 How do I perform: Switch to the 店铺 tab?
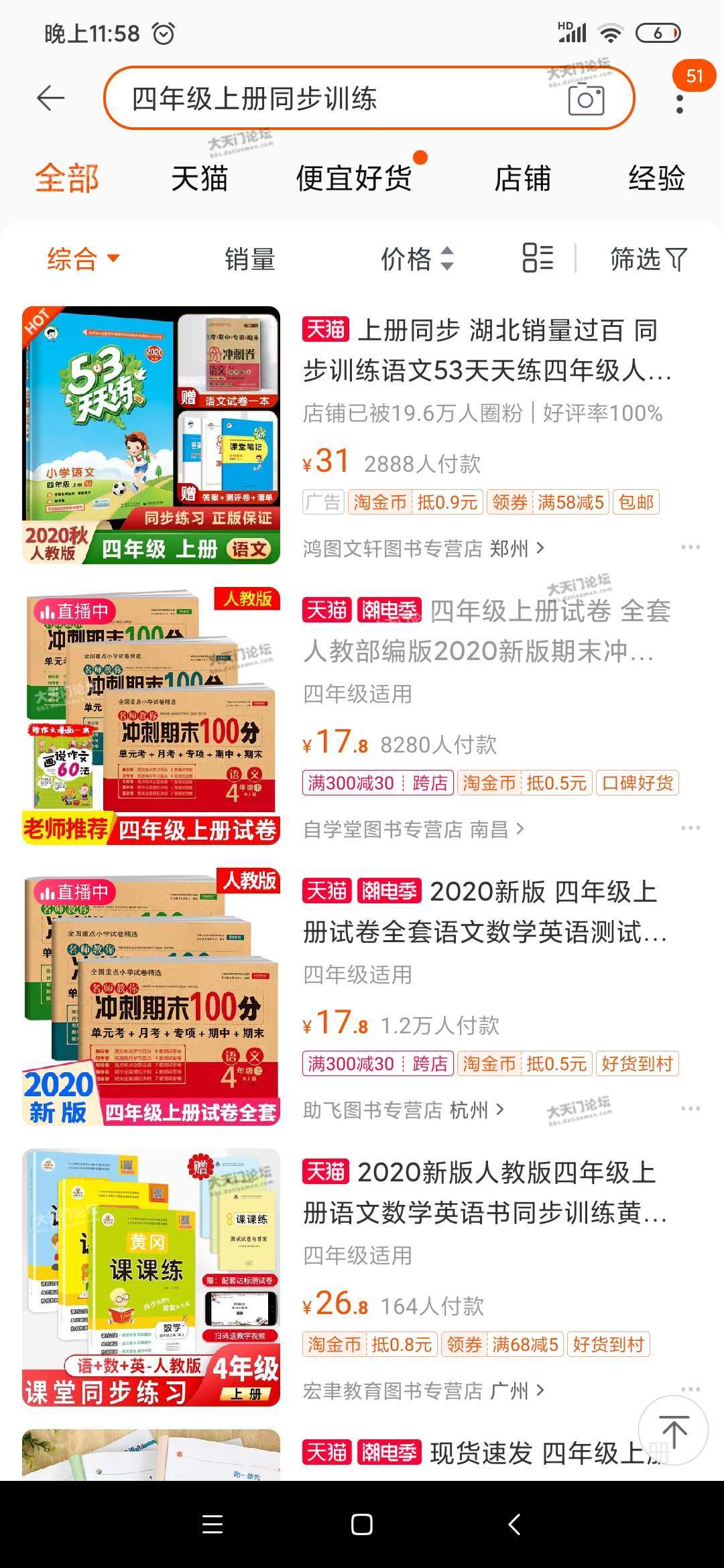pyautogui.click(x=522, y=179)
